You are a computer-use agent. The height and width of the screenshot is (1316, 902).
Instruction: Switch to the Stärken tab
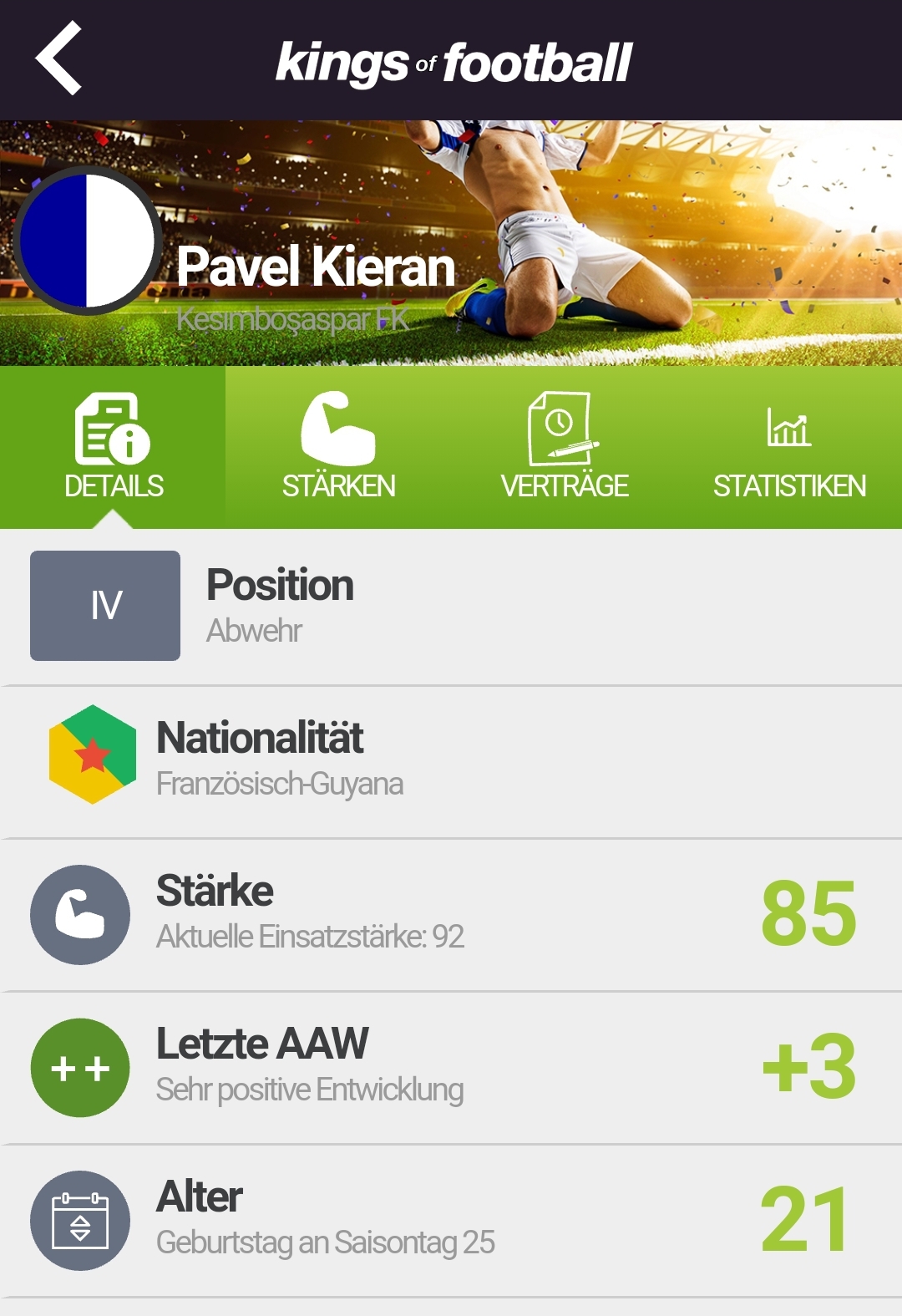tap(338, 447)
